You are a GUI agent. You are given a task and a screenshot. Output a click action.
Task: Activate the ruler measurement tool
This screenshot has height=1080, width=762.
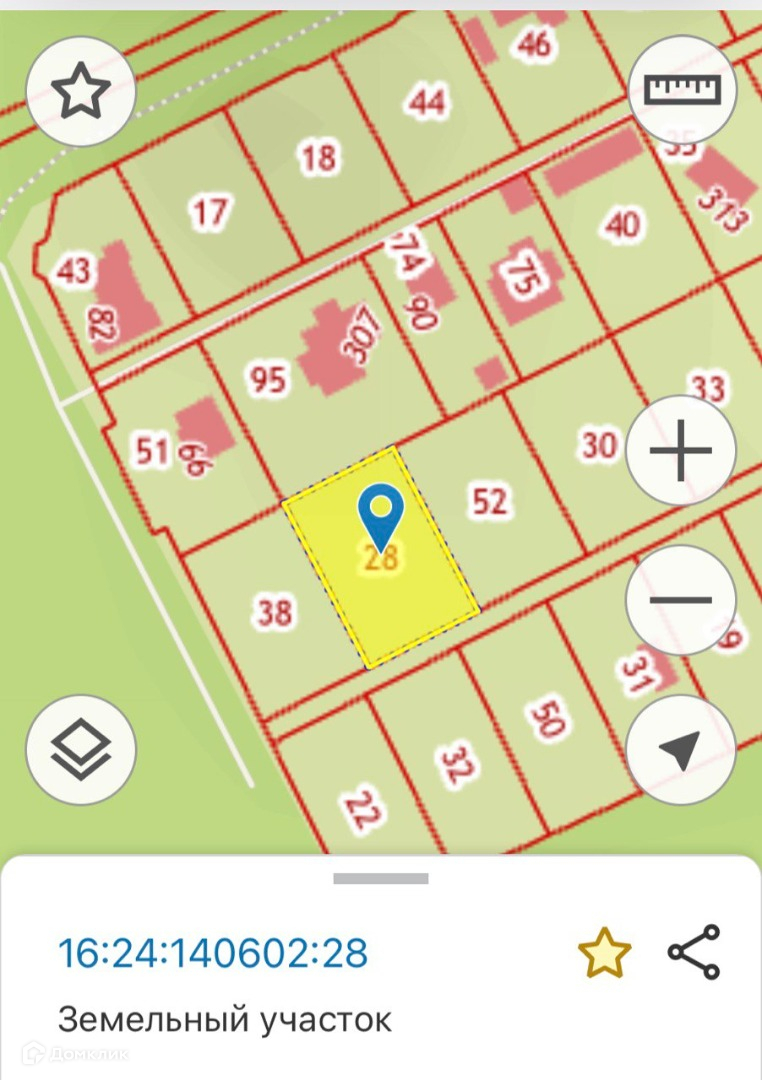(x=682, y=90)
